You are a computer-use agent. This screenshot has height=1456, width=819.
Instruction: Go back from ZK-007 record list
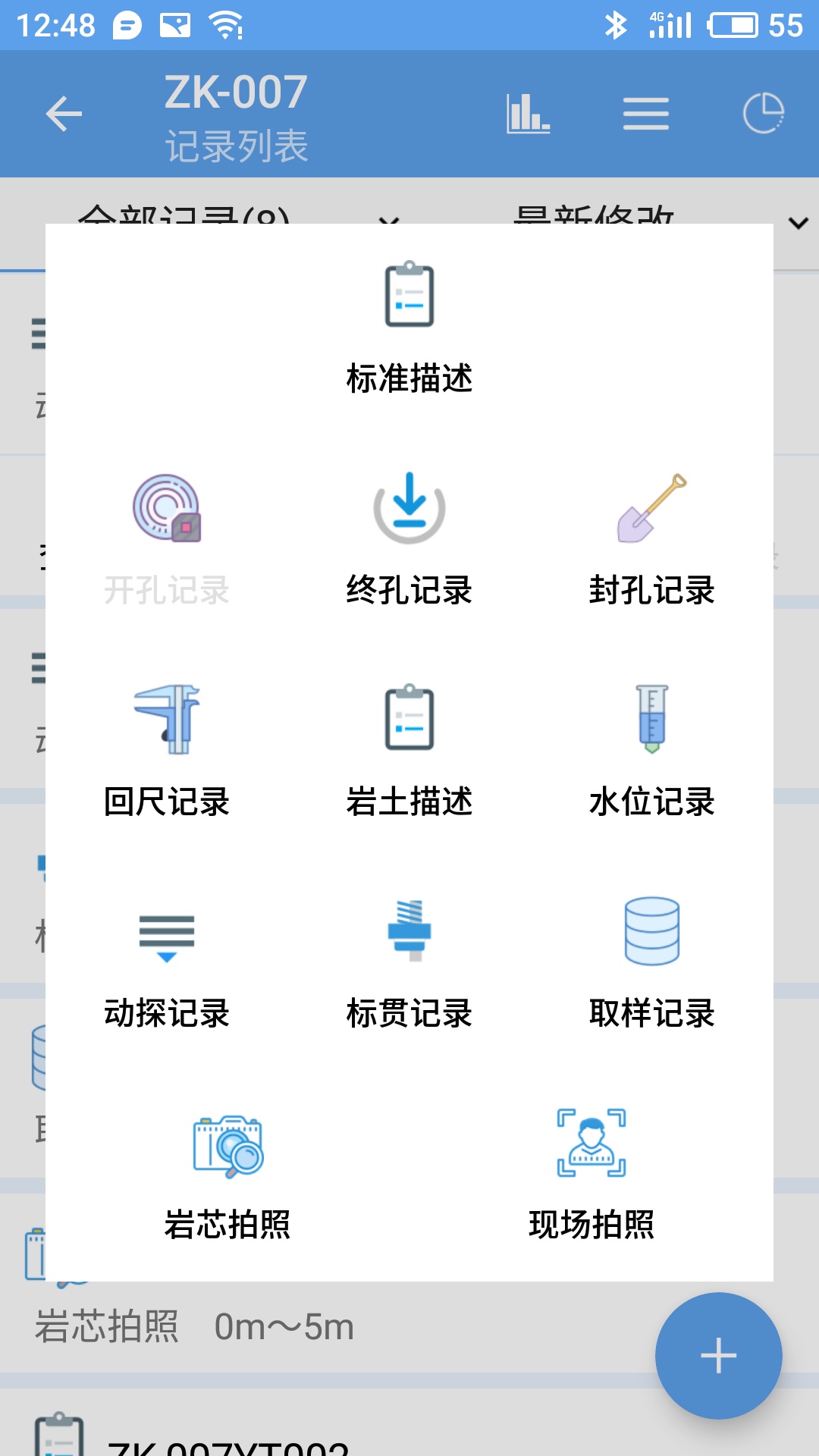click(64, 115)
